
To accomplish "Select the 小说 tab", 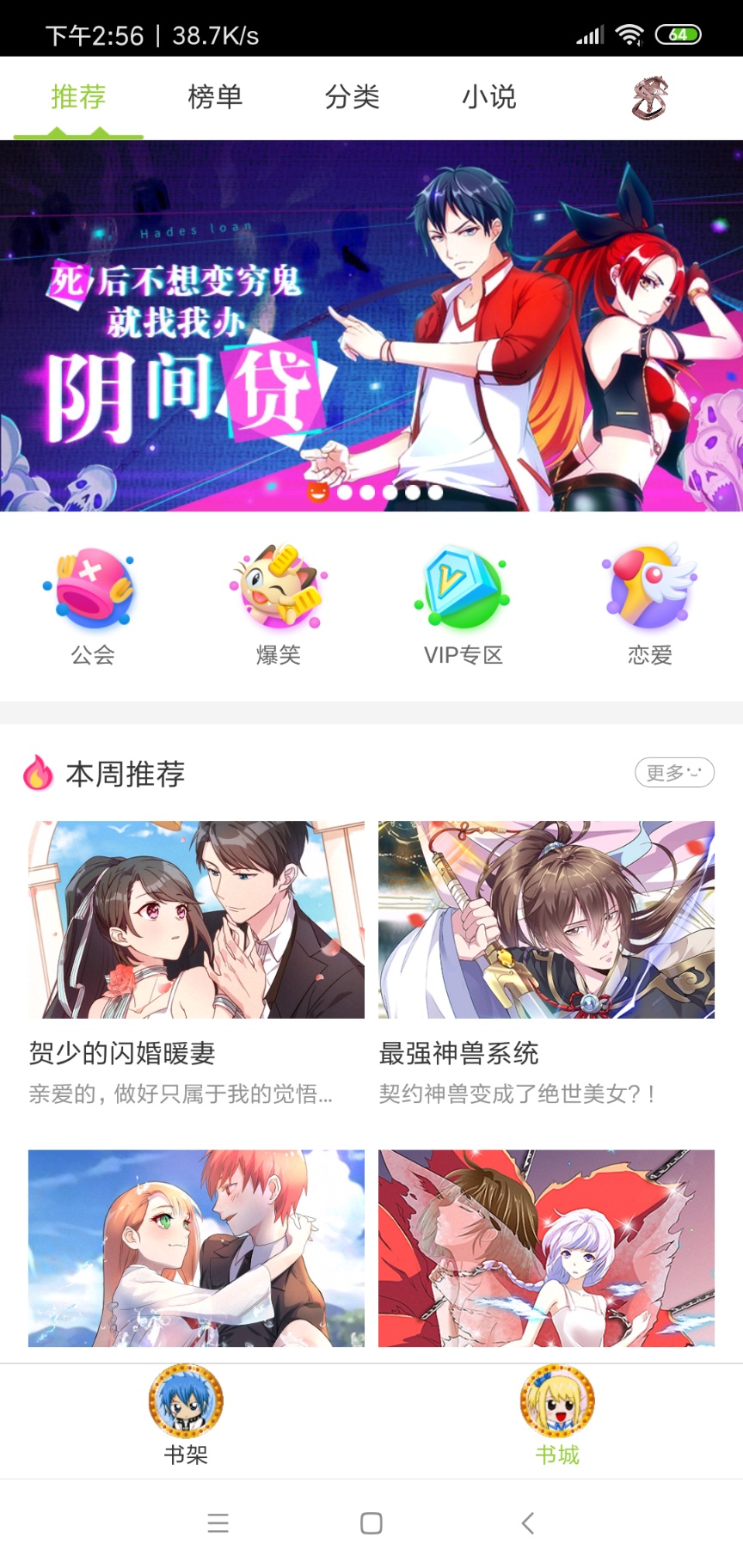I will click(x=488, y=97).
